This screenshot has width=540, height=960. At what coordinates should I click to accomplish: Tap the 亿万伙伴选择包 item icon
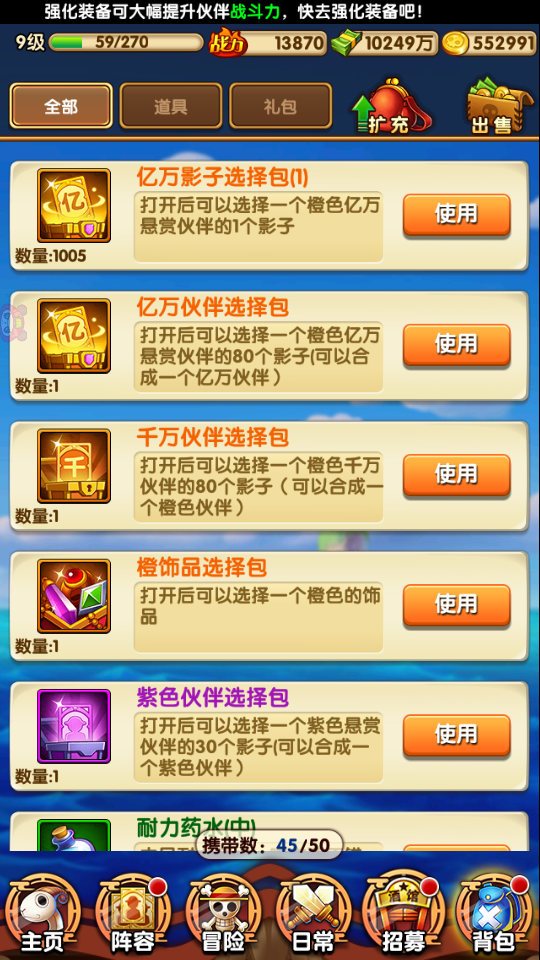click(x=74, y=336)
